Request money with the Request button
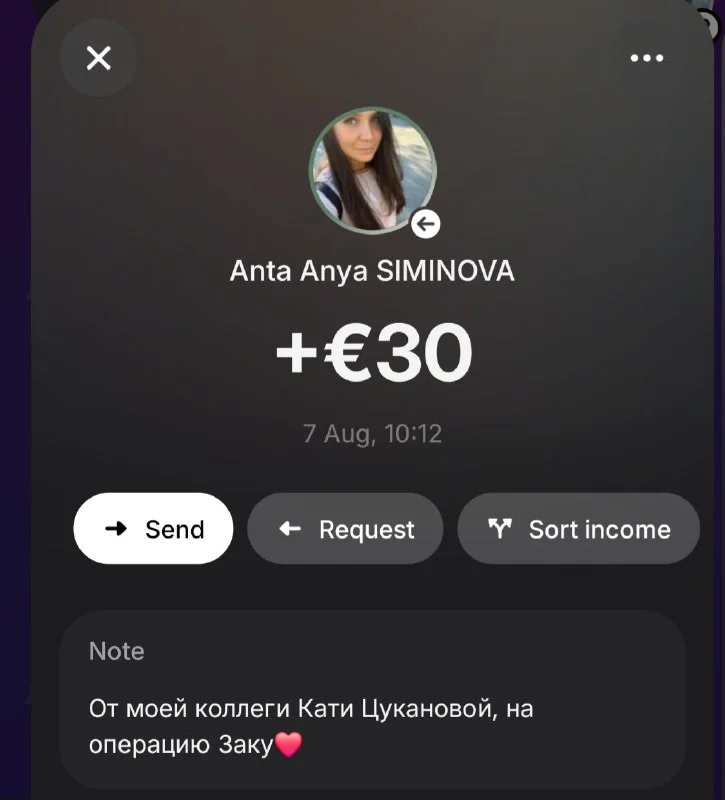The image size is (725, 800). click(345, 528)
